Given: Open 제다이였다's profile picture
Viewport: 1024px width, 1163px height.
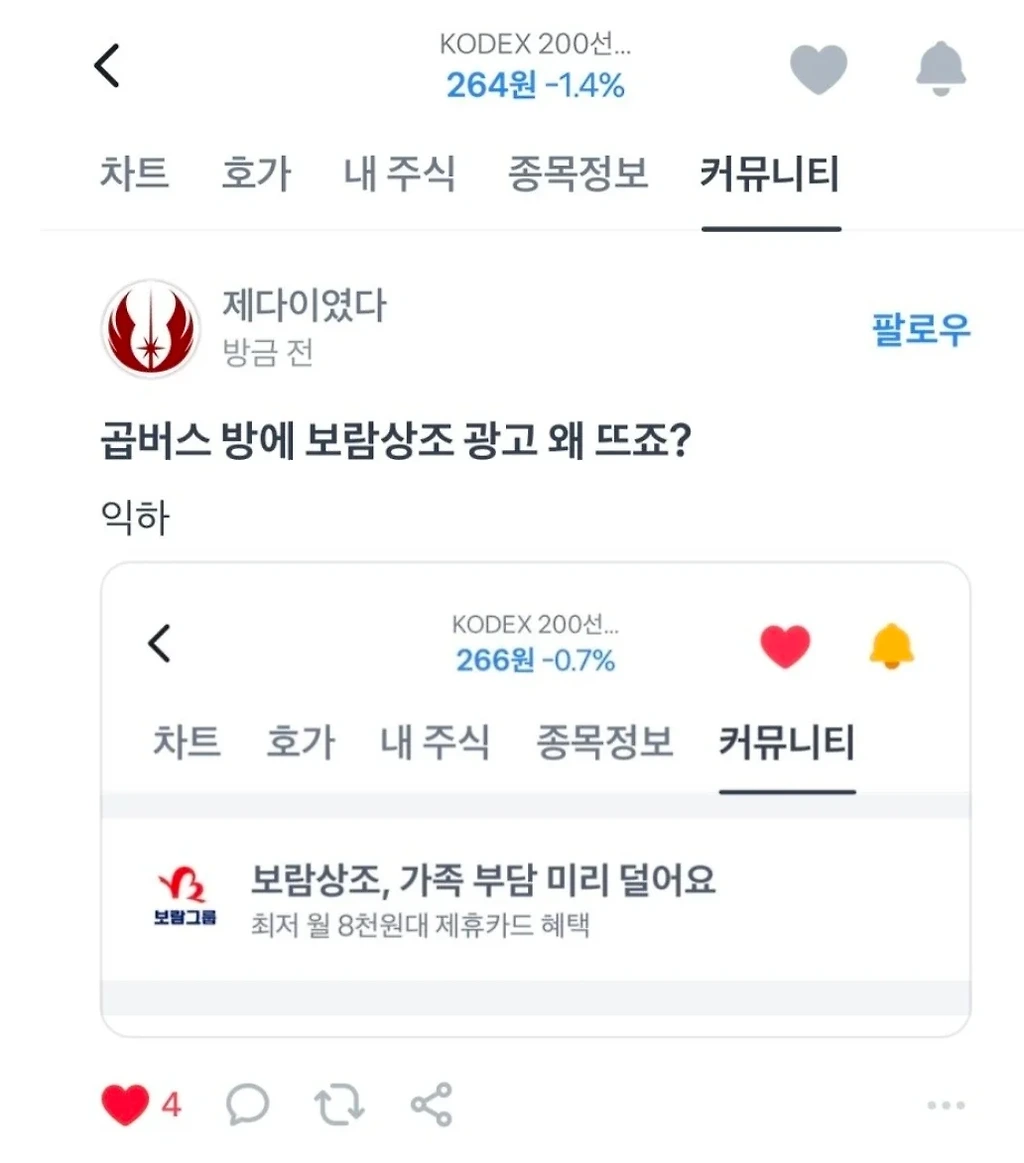Looking at the screenshot, I should click(x=151, y=329).
